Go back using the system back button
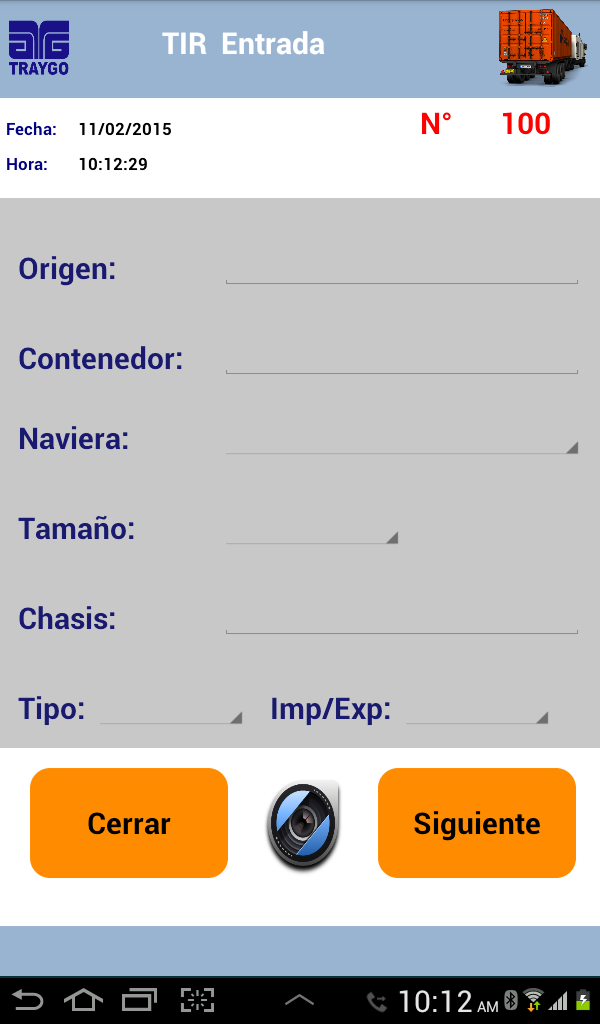 27,999
